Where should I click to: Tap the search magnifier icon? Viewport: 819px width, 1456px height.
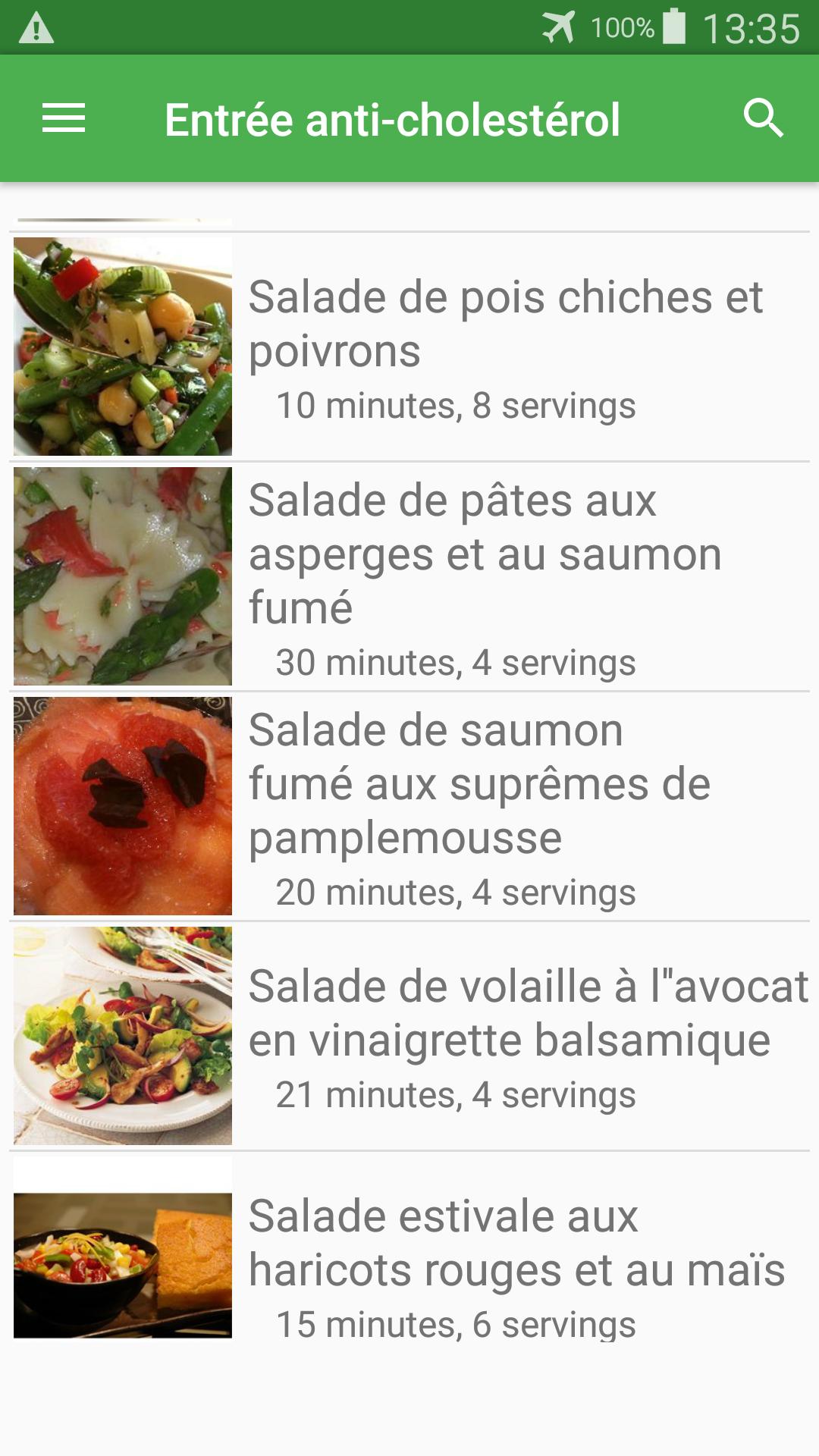(763, 118)
